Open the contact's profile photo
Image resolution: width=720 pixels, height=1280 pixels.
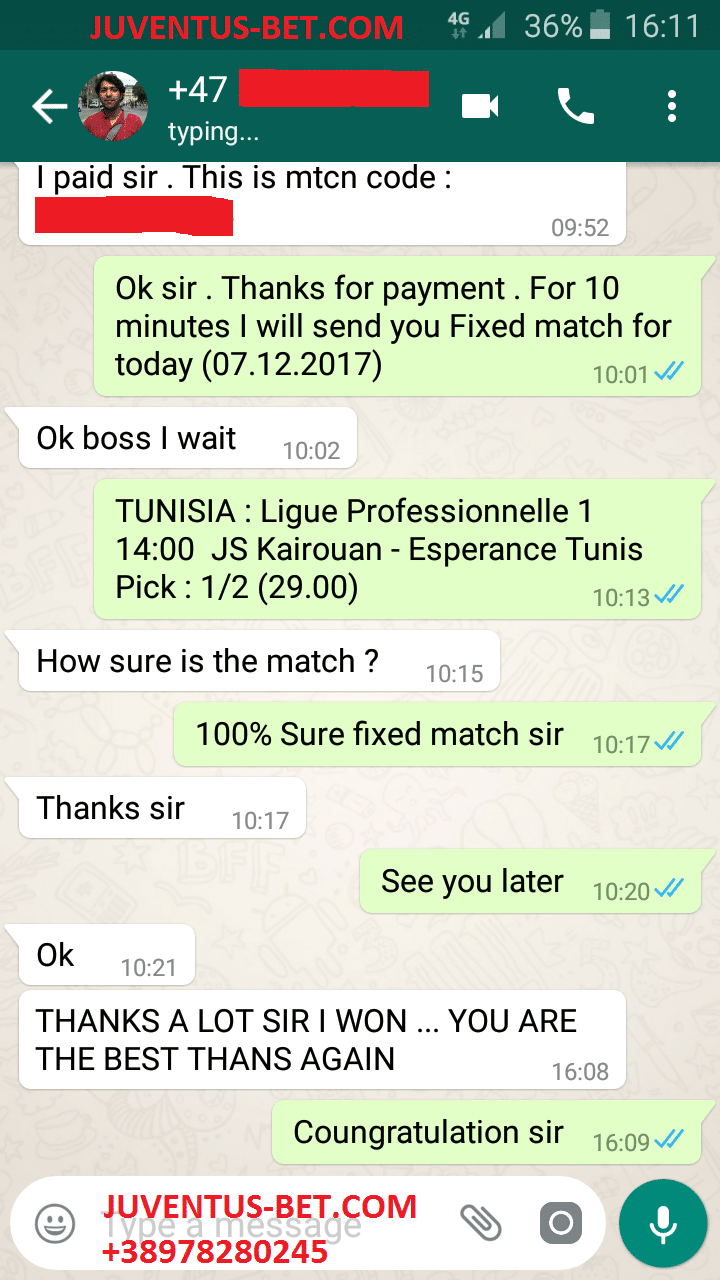coord(113,106)
